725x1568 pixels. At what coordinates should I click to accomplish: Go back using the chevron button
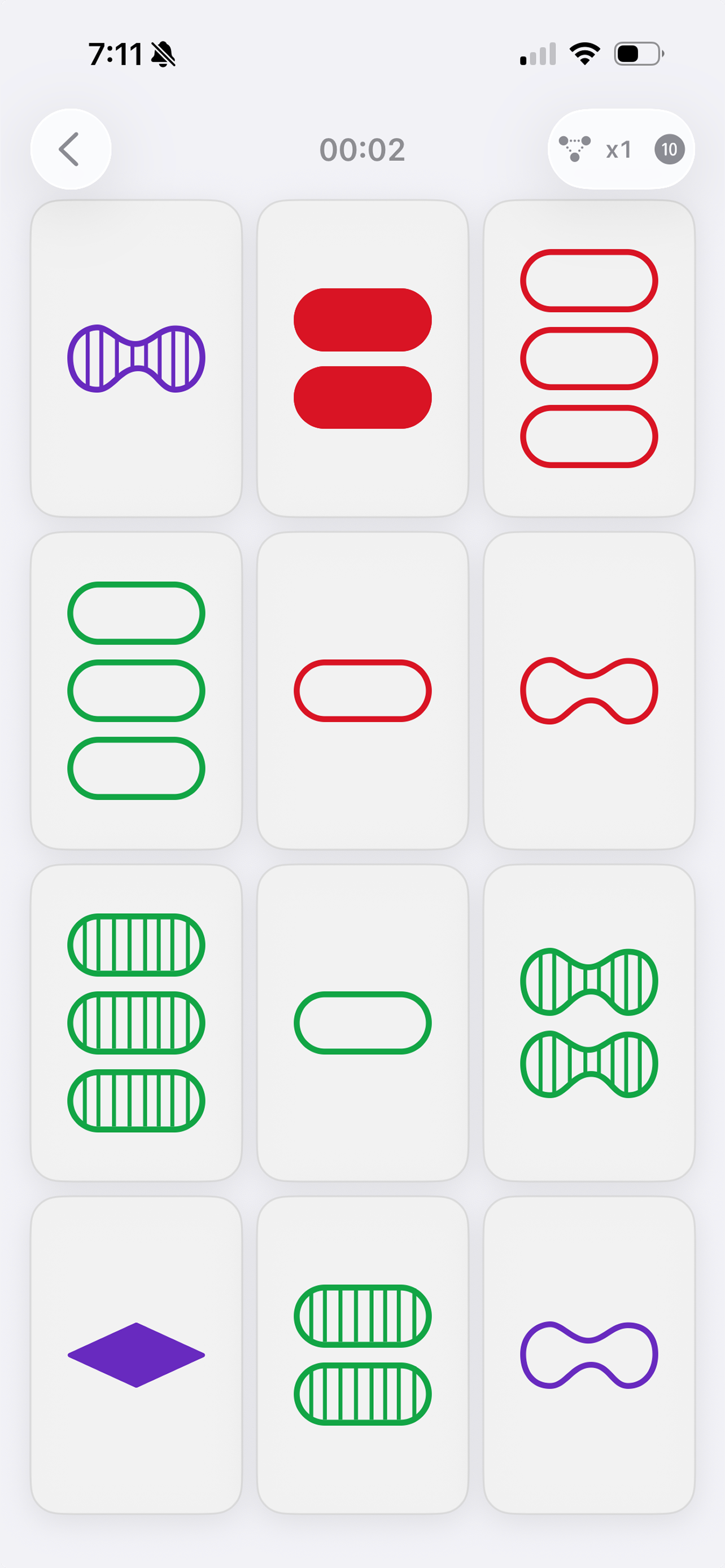[x=69, y=149]
